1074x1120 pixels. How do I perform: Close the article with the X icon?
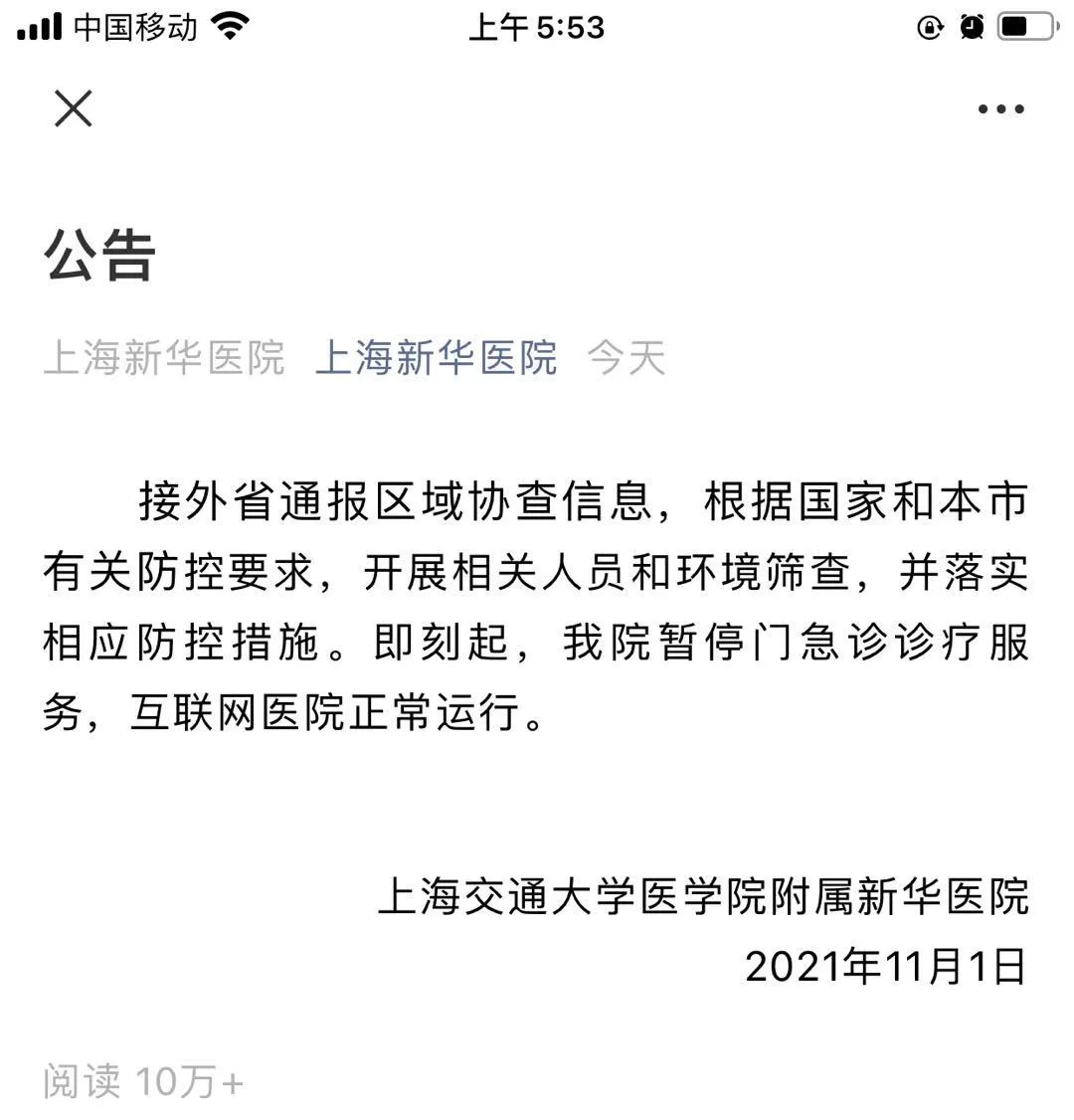click(x=74, y=108)
